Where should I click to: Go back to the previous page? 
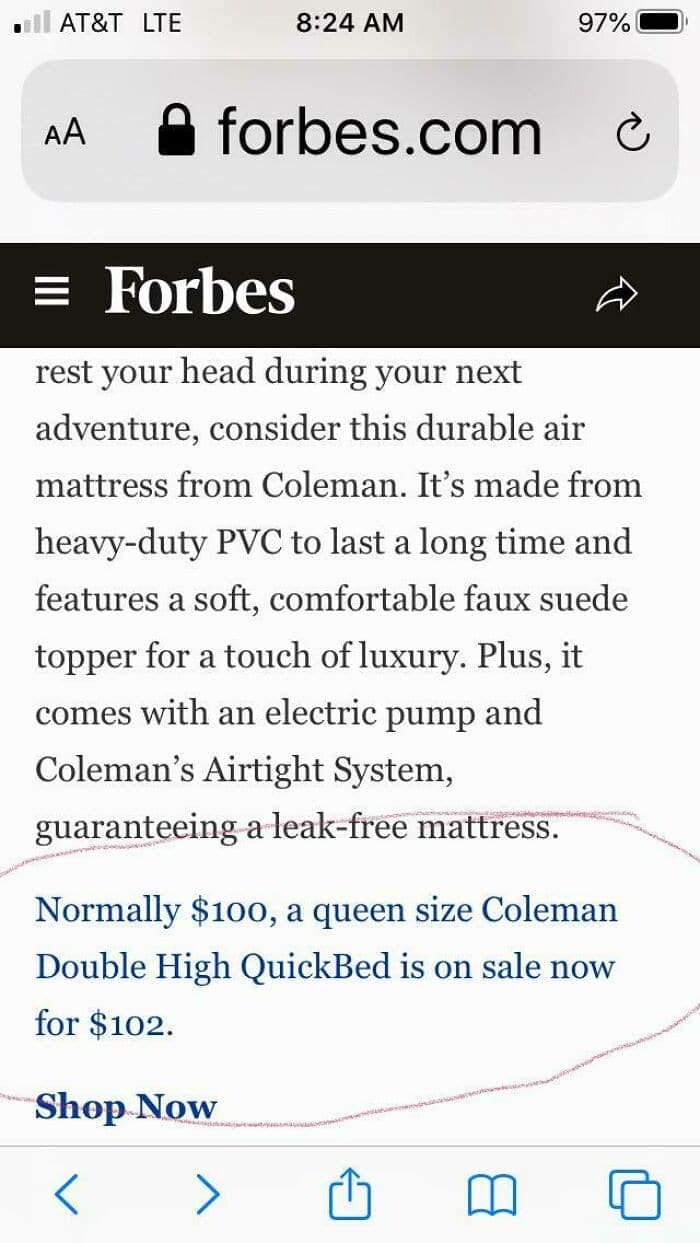(67, 1193)
